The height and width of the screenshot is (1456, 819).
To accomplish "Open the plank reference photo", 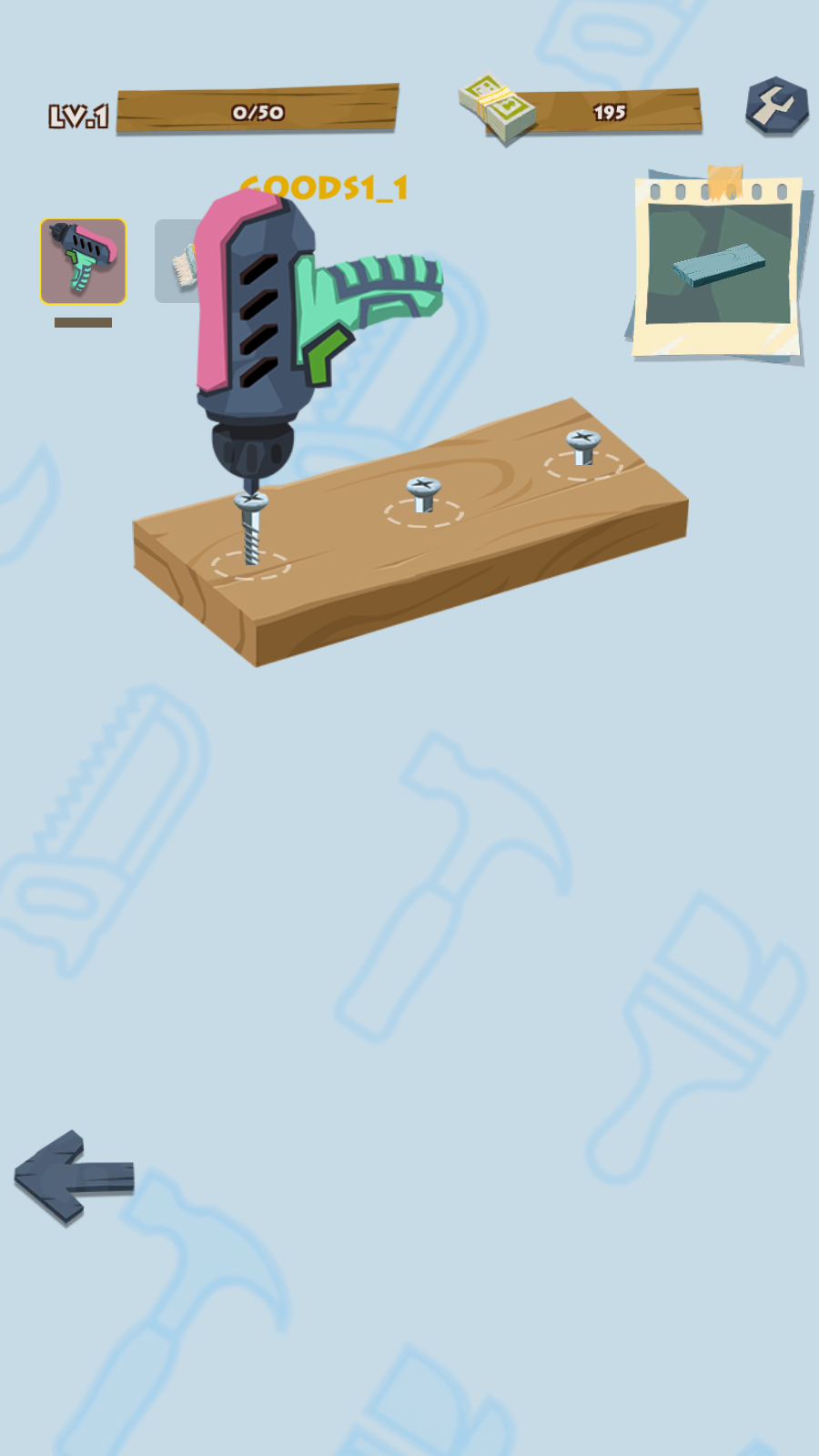I will (x=717, y=266).
